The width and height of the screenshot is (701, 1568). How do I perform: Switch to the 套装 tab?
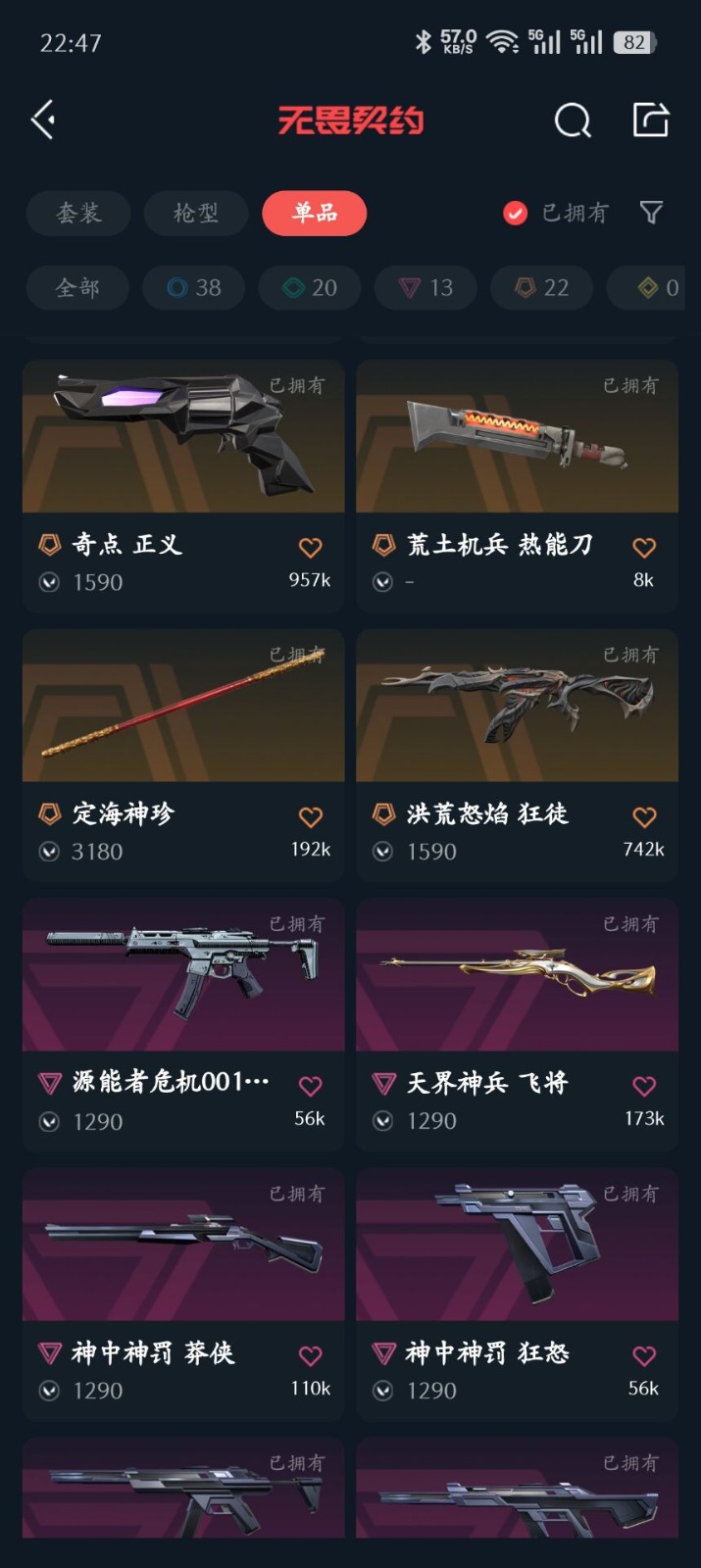[x=78, y=213]
